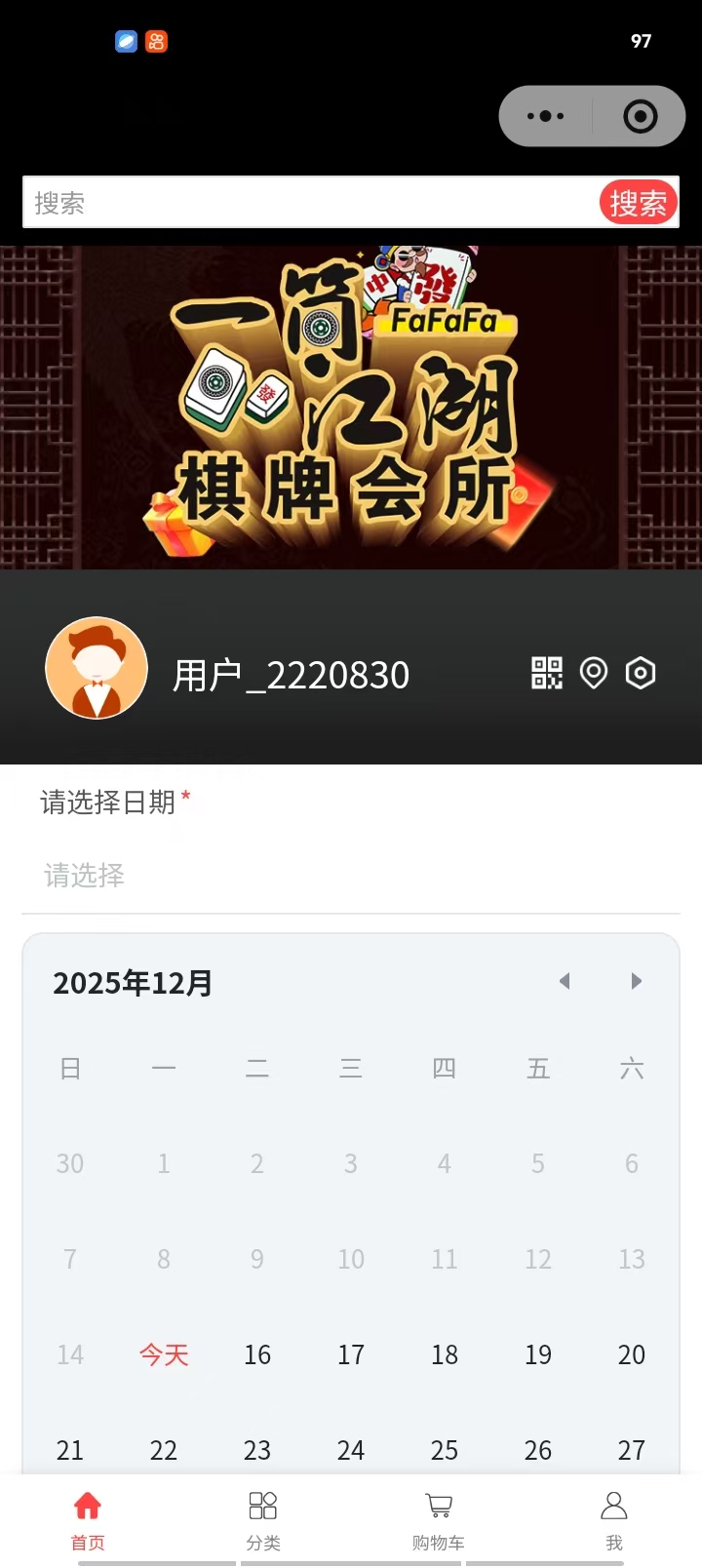Go to the 我 tab
The image size is (702, 1568).
[614, 1519]
